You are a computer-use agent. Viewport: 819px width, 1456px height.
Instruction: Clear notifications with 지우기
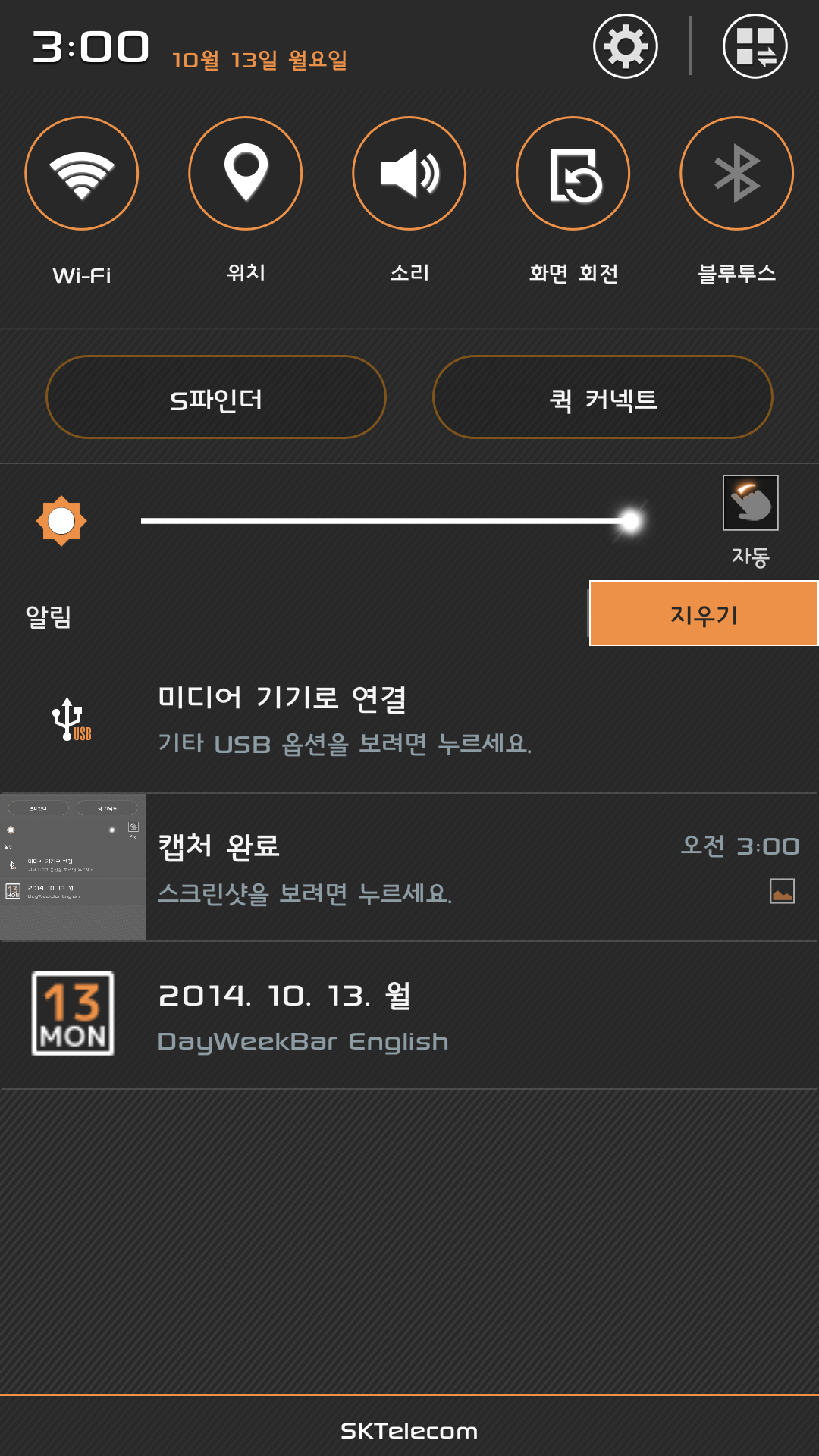704,613
